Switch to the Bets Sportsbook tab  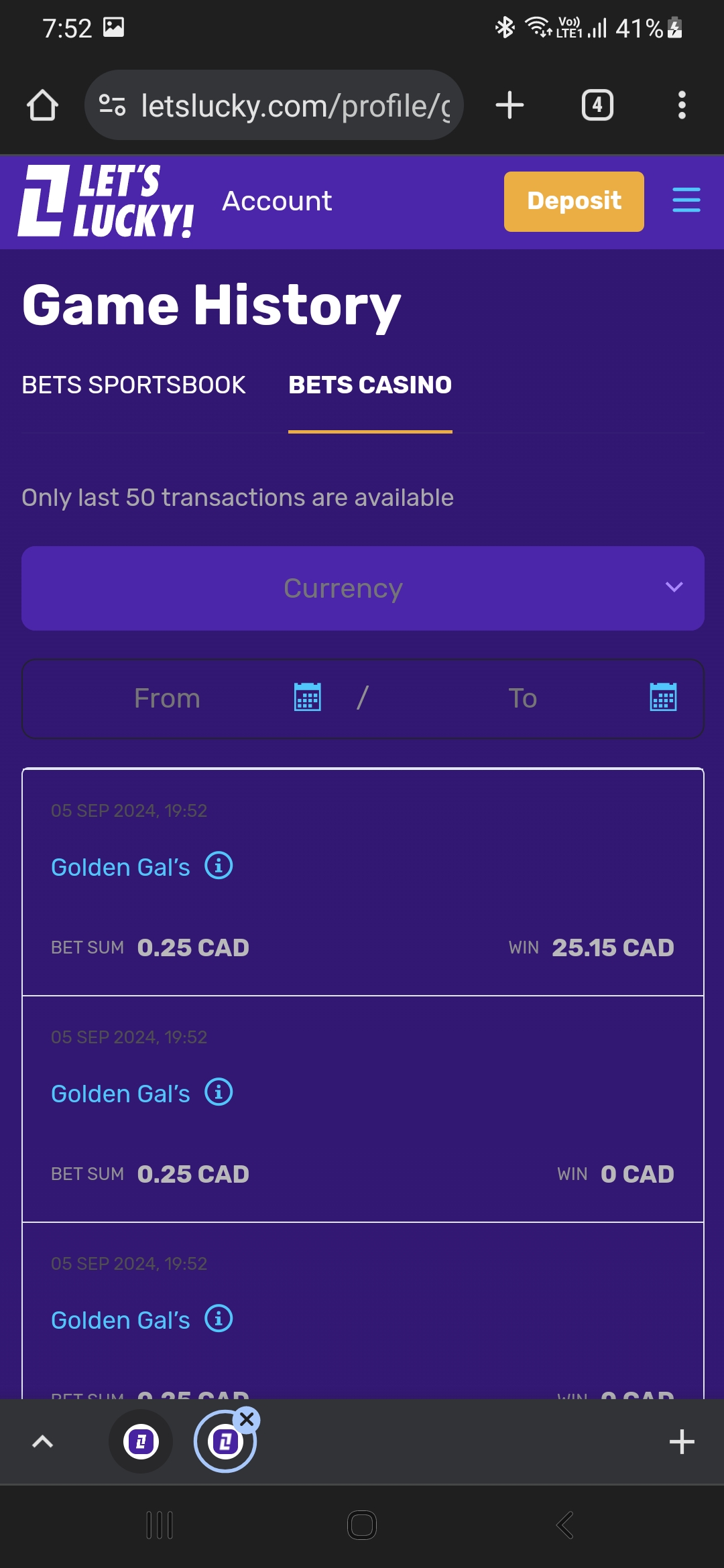click(x=133, y=385)
